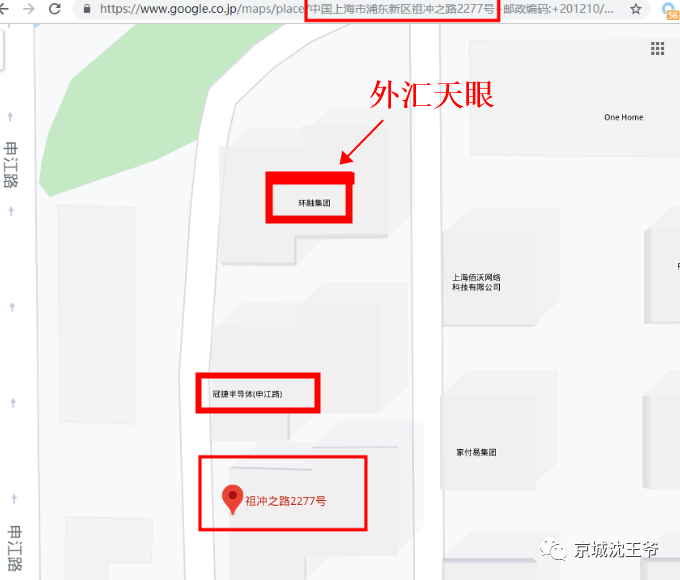Go forward with the browser arrow
680x580 pixels.
point(27,8)
